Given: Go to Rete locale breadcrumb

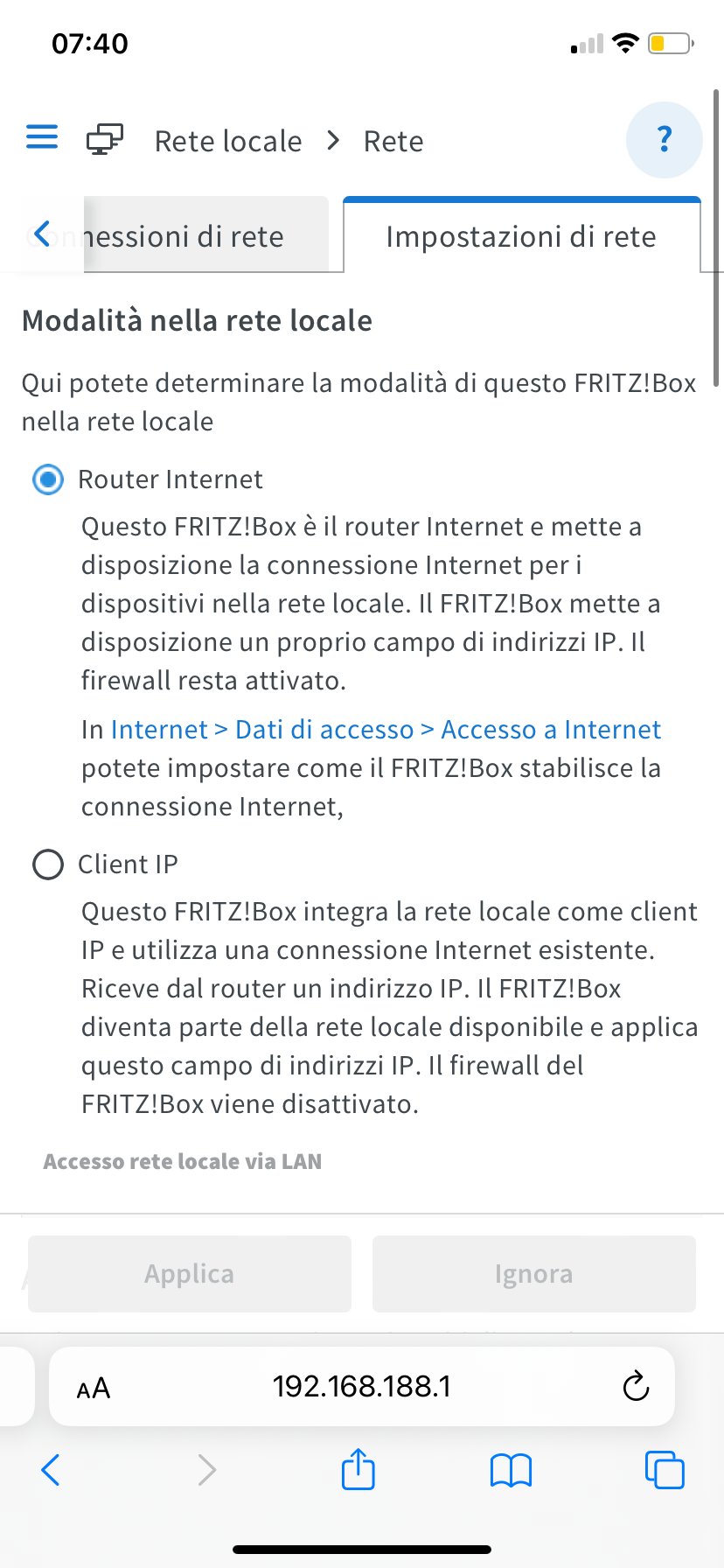Looking at the screenshot, I should coord(227,141).
